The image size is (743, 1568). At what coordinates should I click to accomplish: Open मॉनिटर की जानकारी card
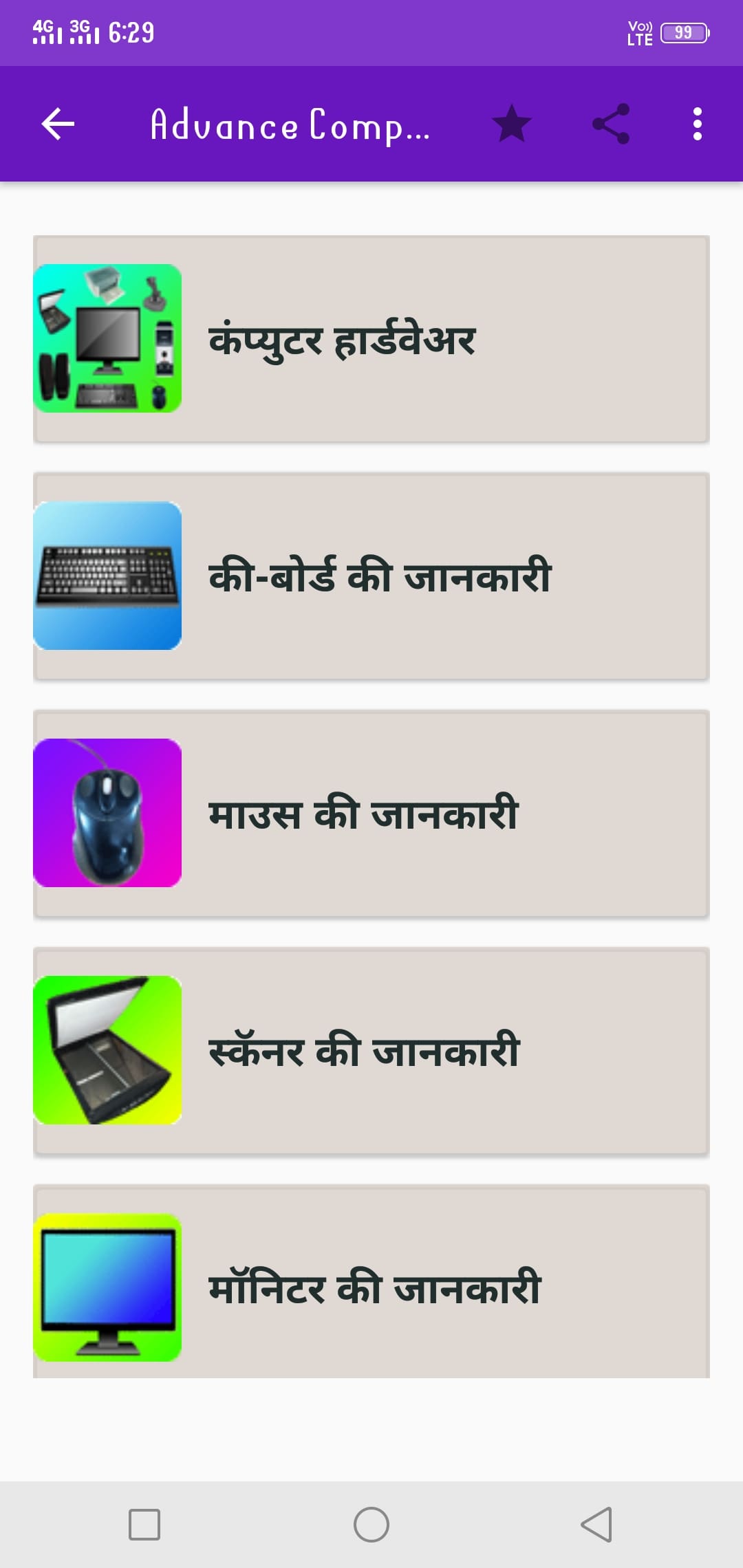(371, 1281)
